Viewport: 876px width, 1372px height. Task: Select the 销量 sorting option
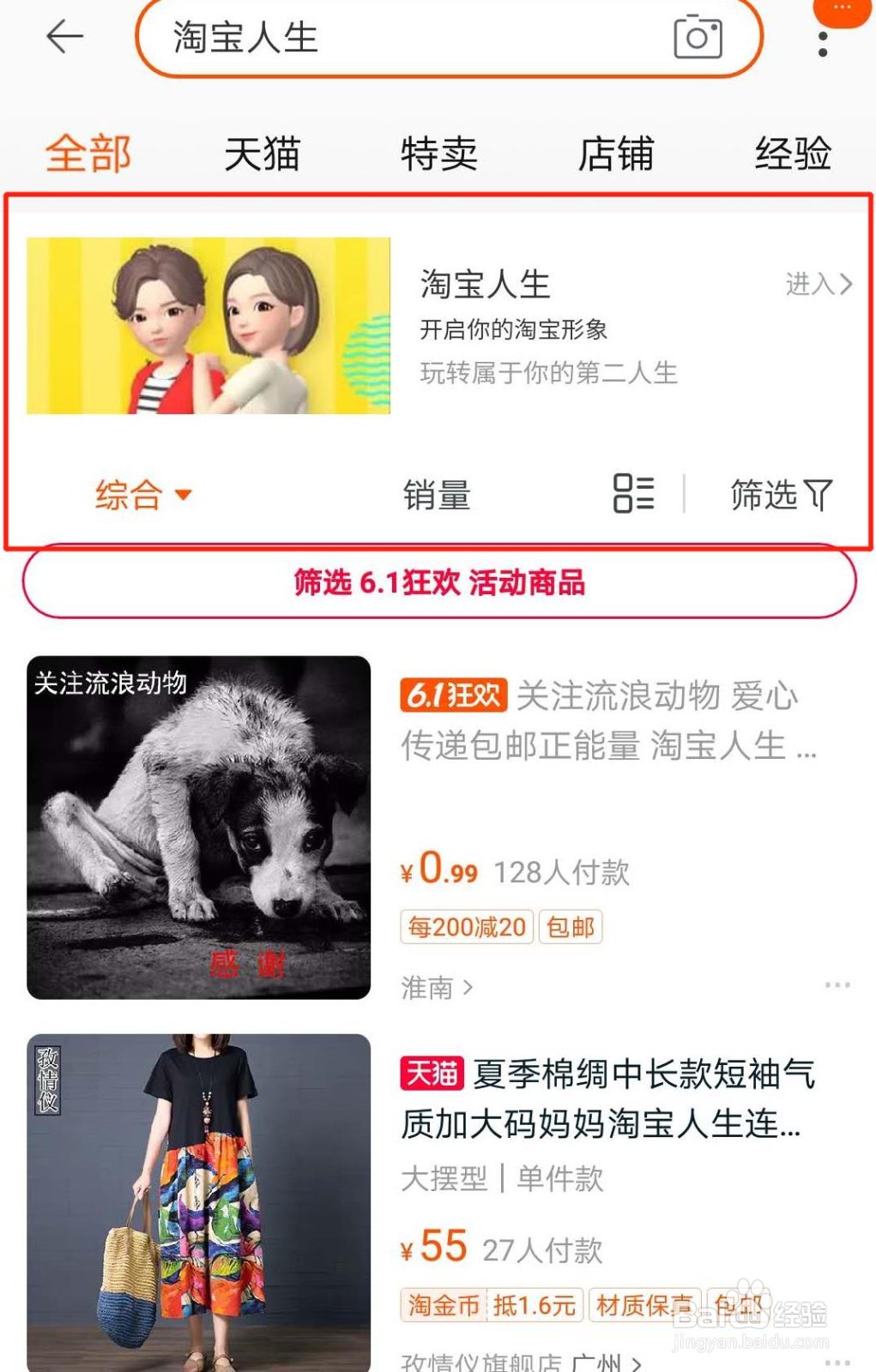click(x=437, y=494)
